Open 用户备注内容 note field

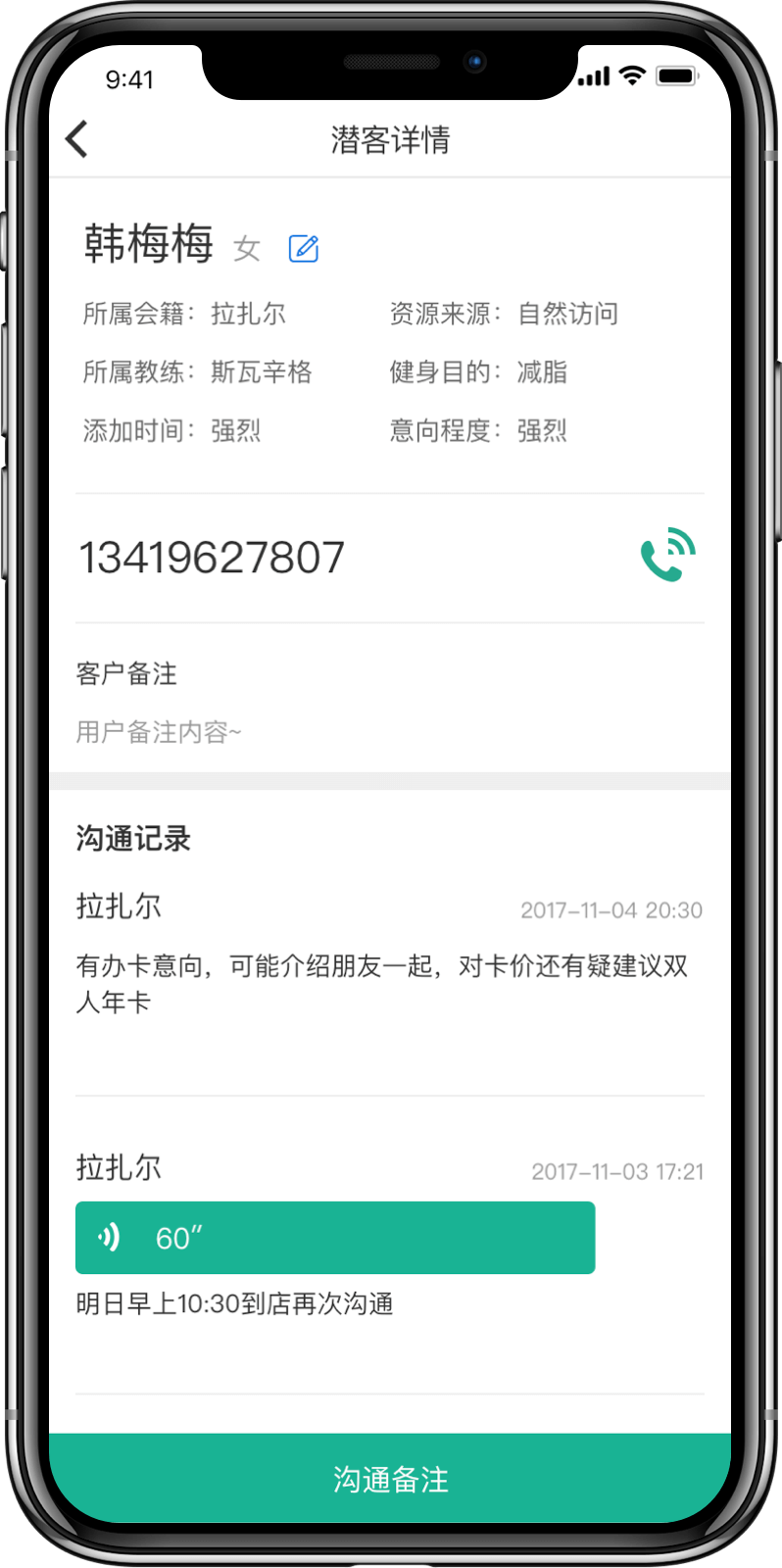coord(159,731)
